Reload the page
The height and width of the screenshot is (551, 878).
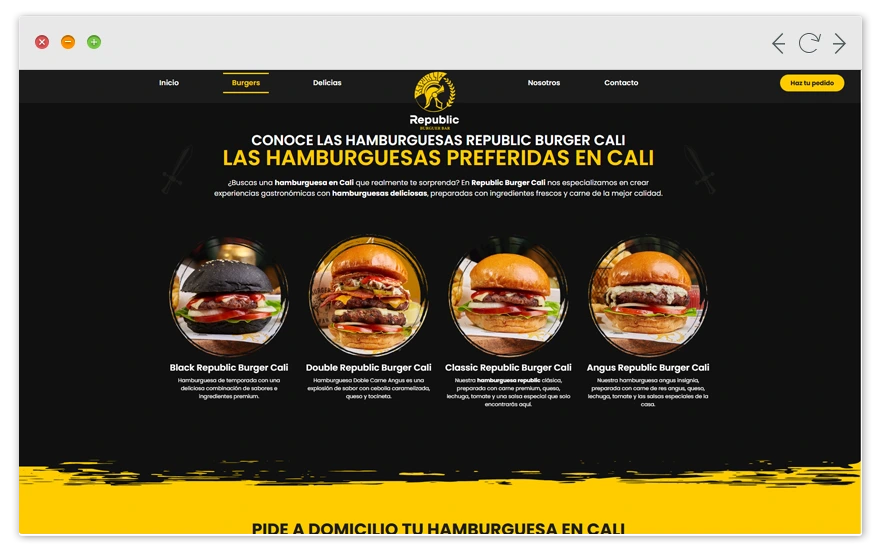click(809, 43)
